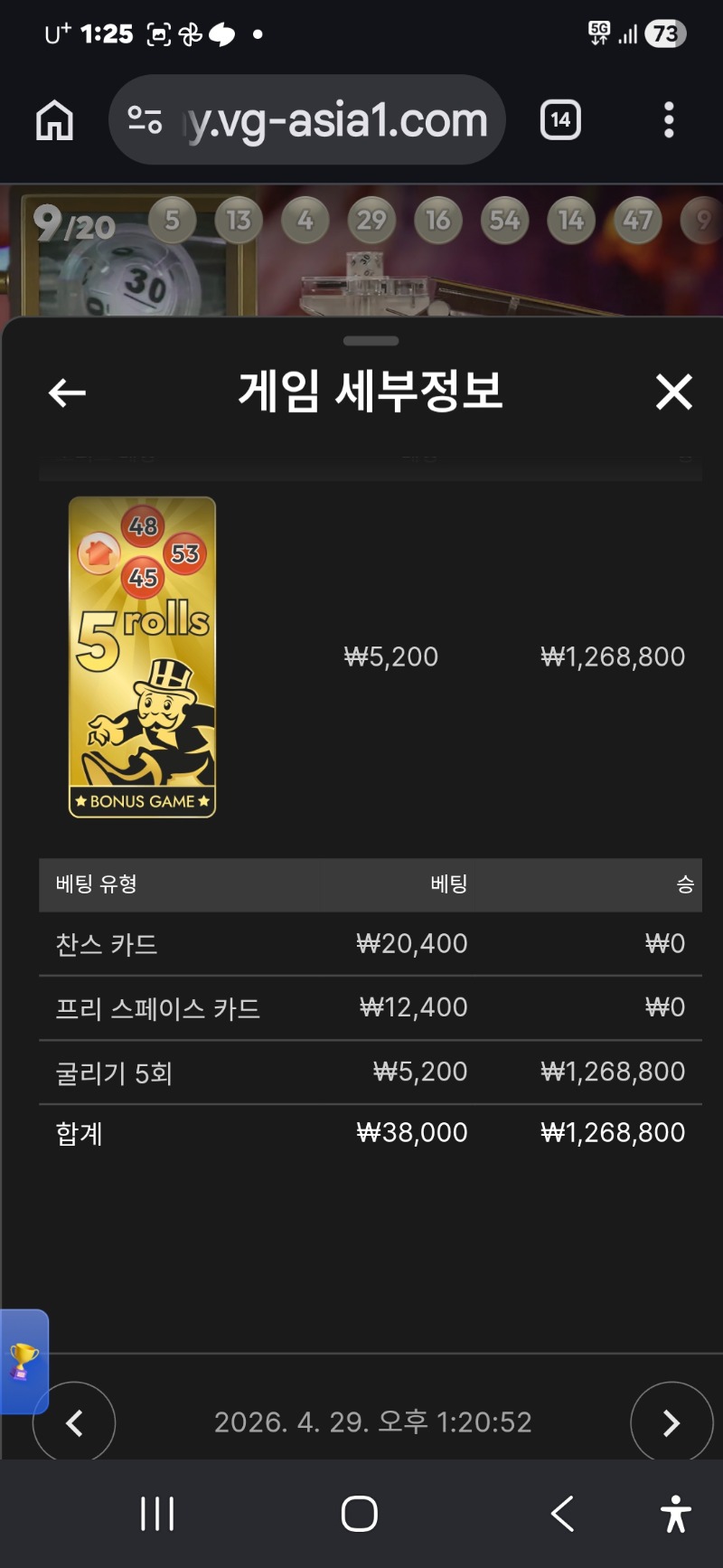Open the tab switcher showing 14 tabs
This screenshot has width=723, height=1568.
560,119
